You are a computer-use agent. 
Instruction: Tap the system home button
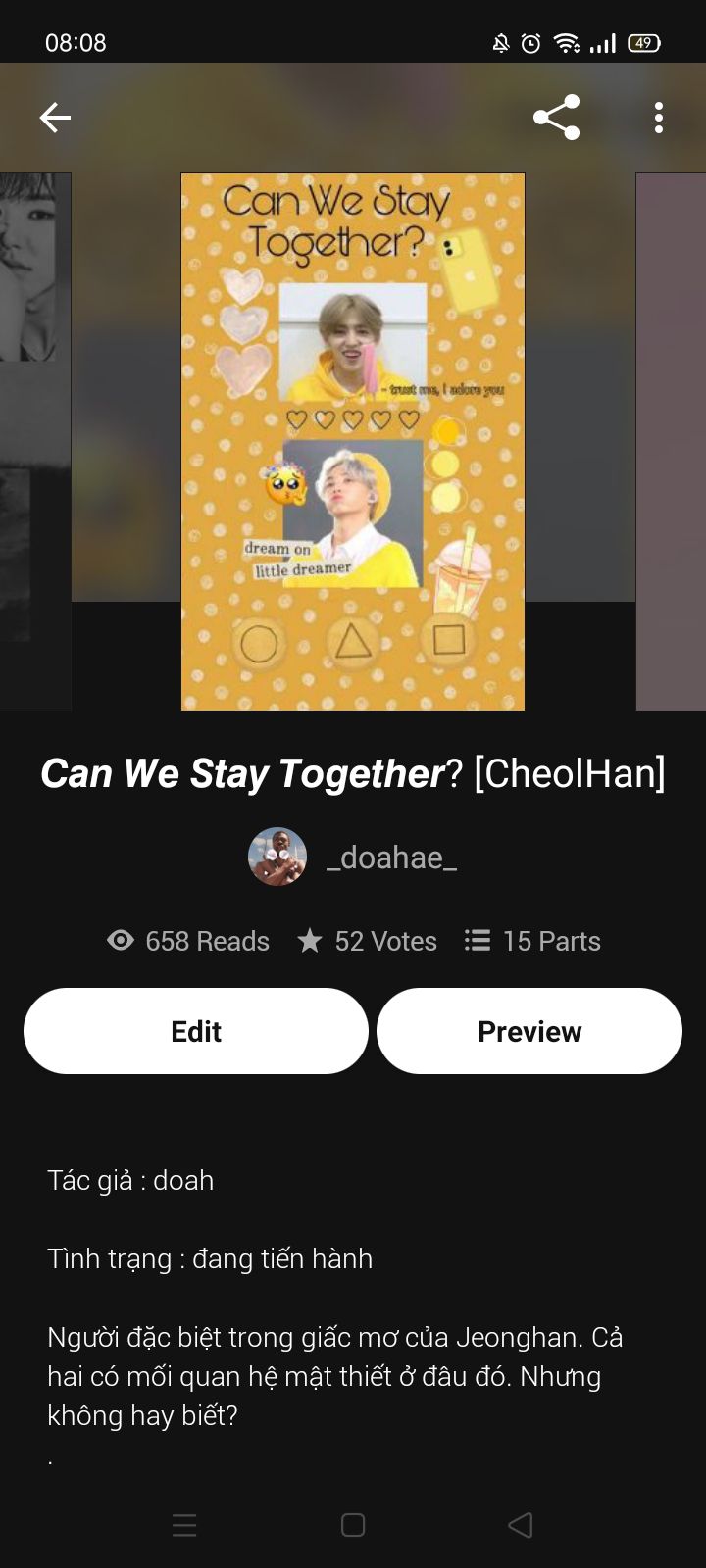pos(353,1525)
